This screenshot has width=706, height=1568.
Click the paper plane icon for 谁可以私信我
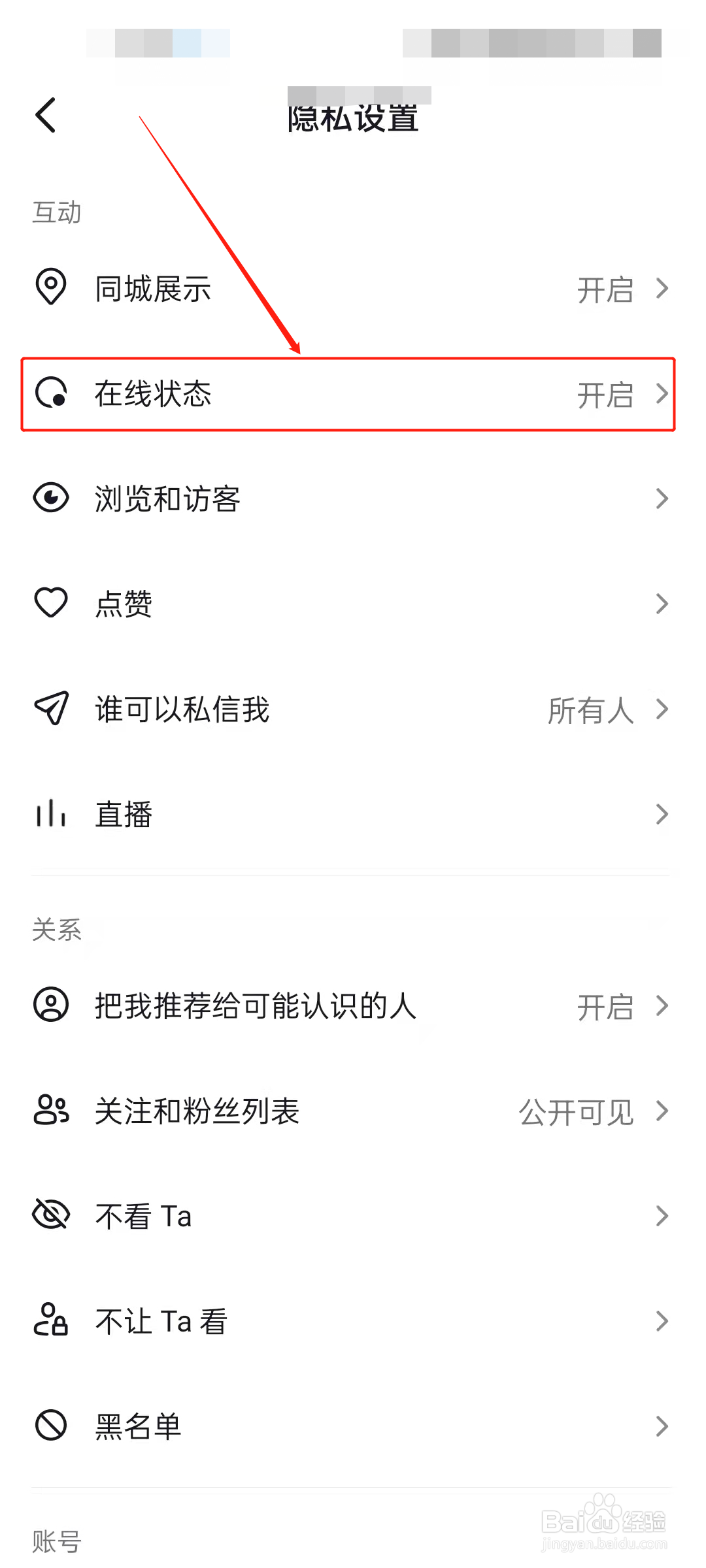[x=50, y=710]
